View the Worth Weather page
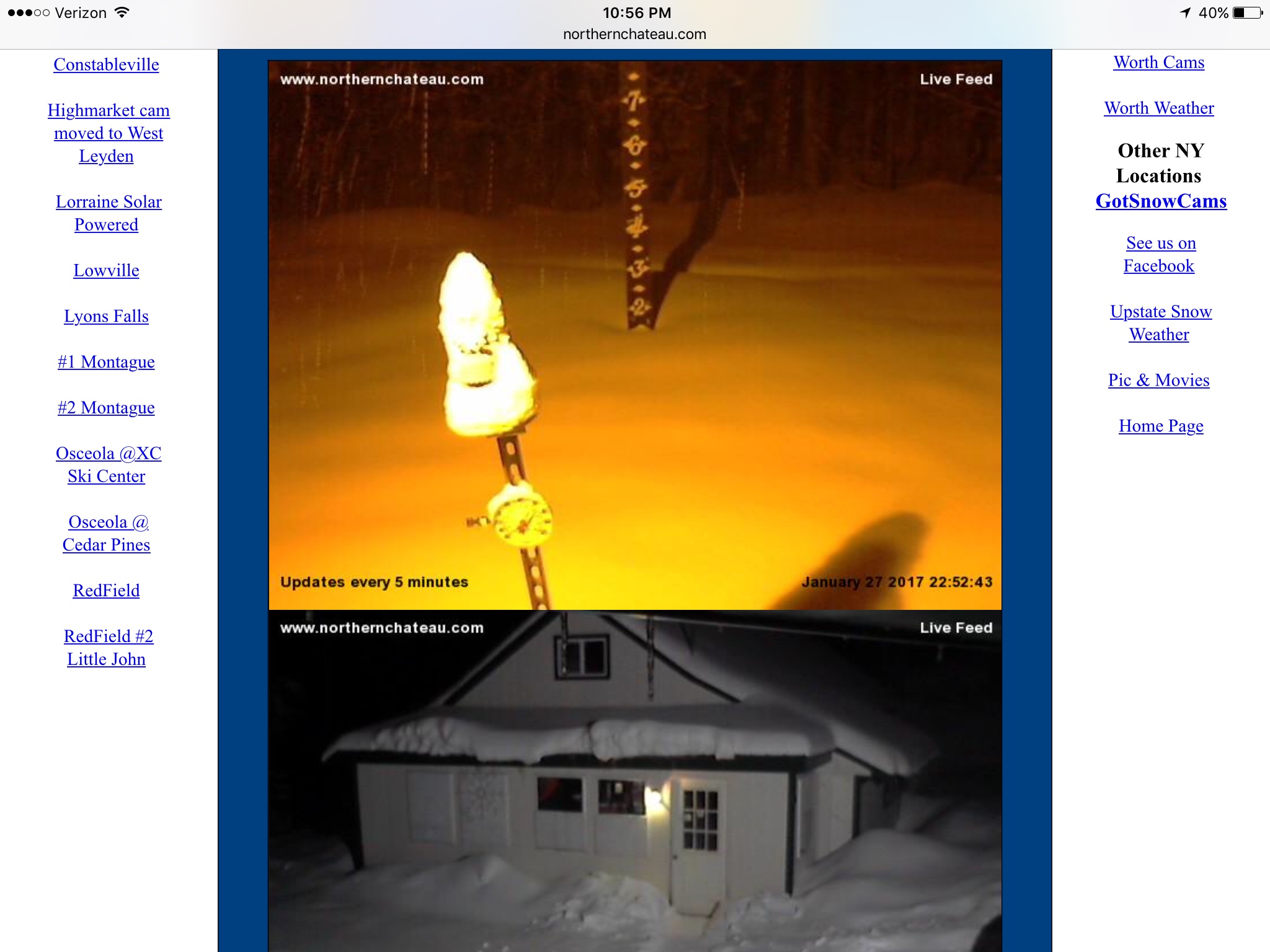This screenshot has height=952, width=1270. tap(1158, 108)
